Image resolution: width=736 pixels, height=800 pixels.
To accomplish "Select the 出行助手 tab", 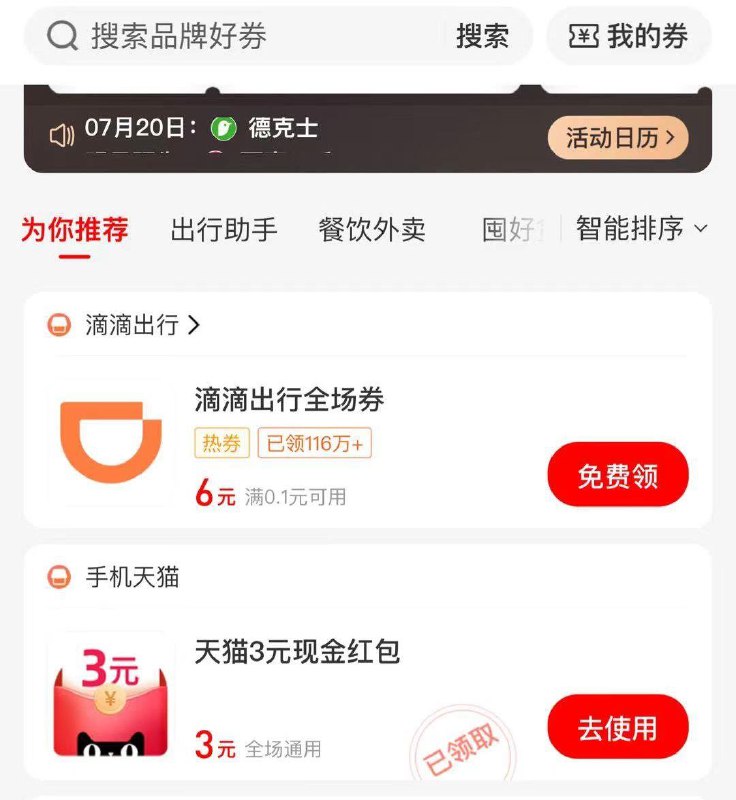I will click(x=222, y=229).
